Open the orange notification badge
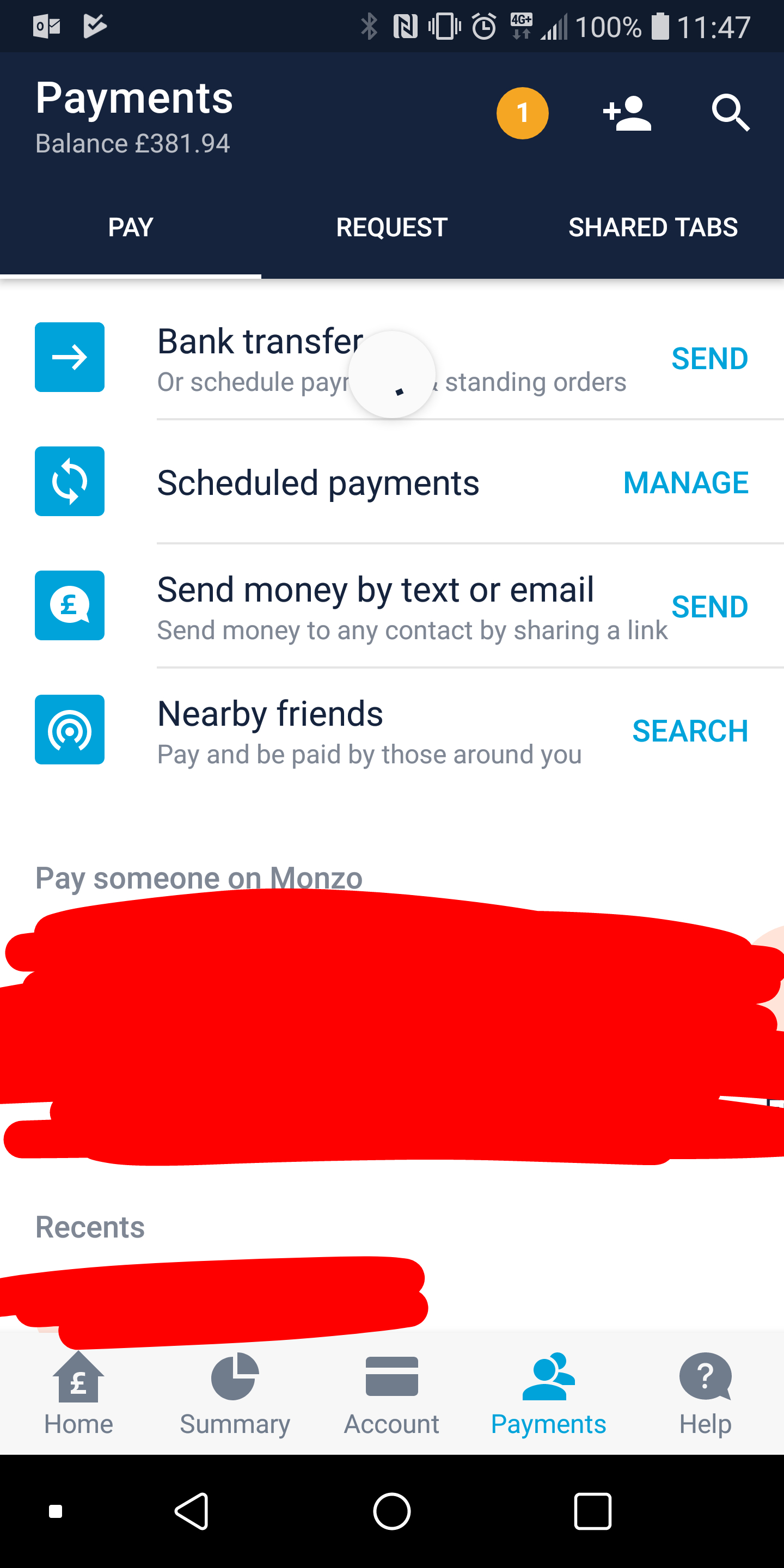Viewport: 784px width, 1568px height. pos(522,113)
